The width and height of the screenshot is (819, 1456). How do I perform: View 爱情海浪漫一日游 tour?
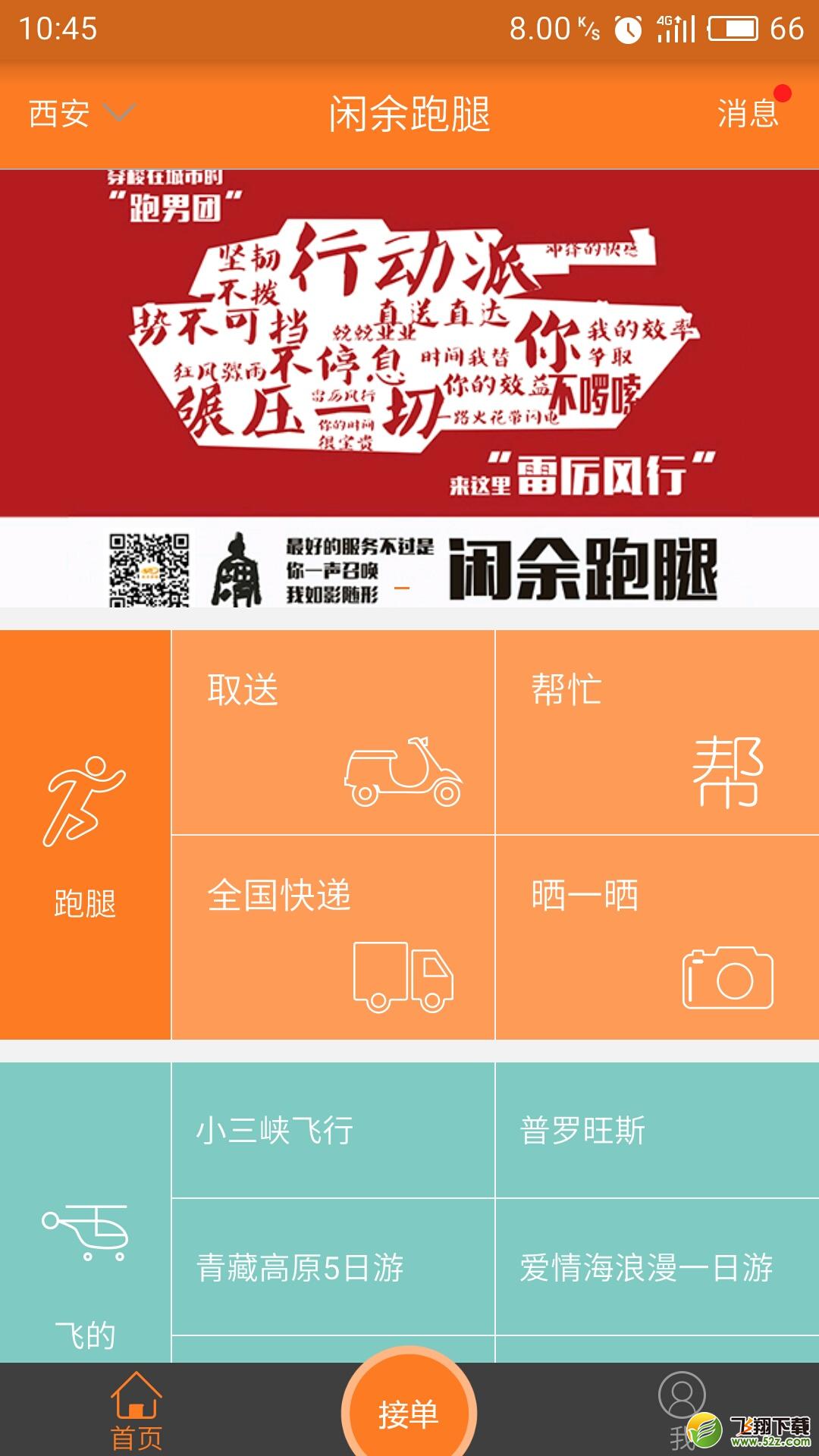[x=657, y=1267]
